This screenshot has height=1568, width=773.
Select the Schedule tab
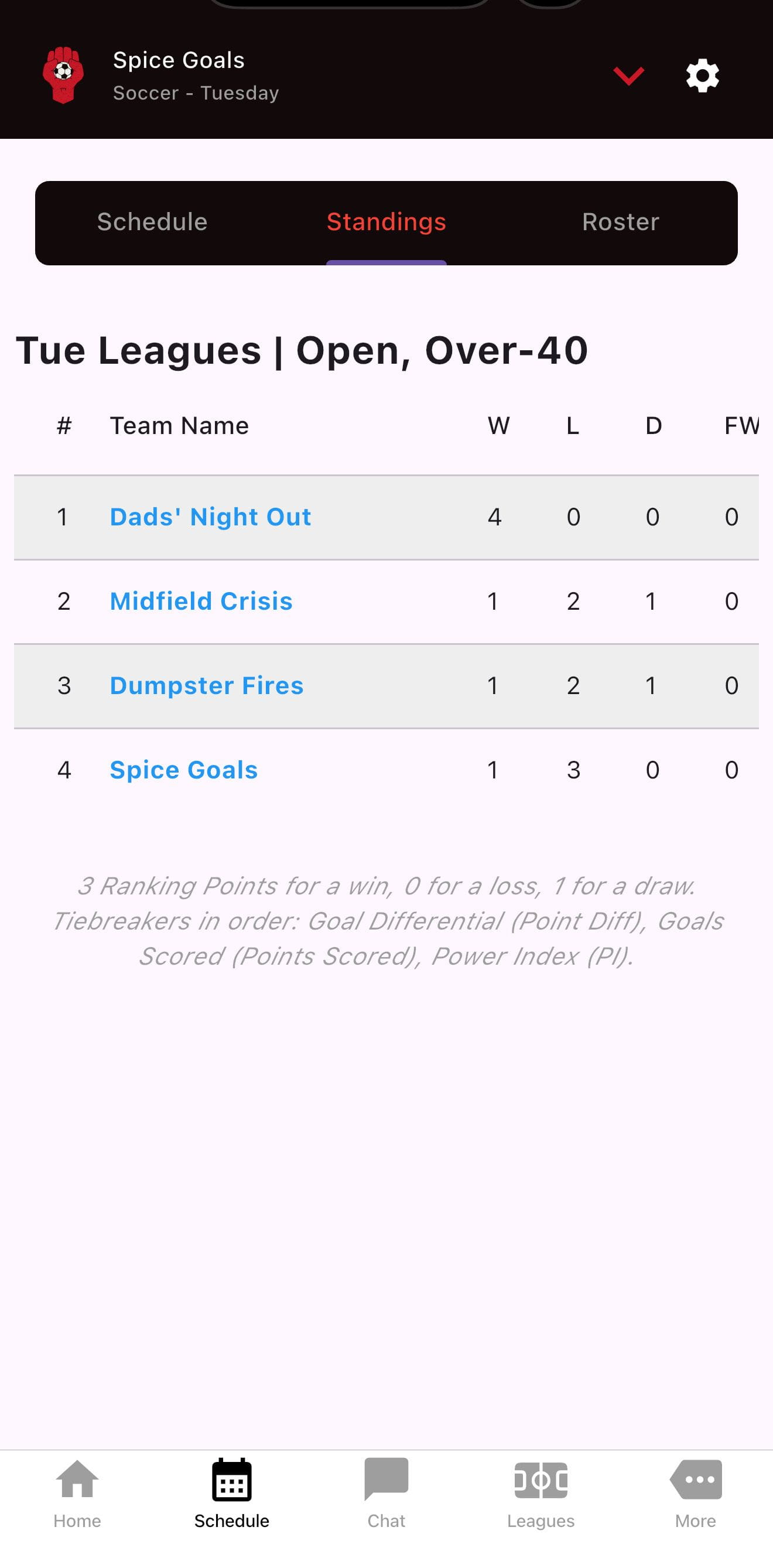pyautogui.click(x=151, y=222)
